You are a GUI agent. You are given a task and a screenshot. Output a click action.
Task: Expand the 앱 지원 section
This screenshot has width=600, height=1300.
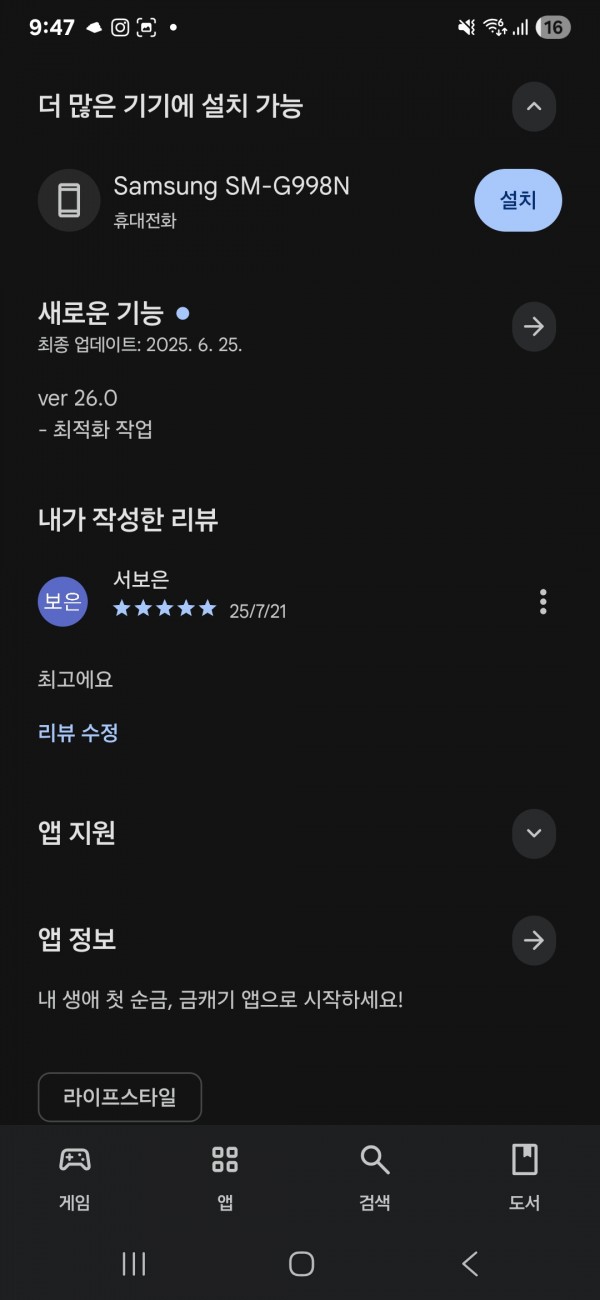(x=534, y=833)
